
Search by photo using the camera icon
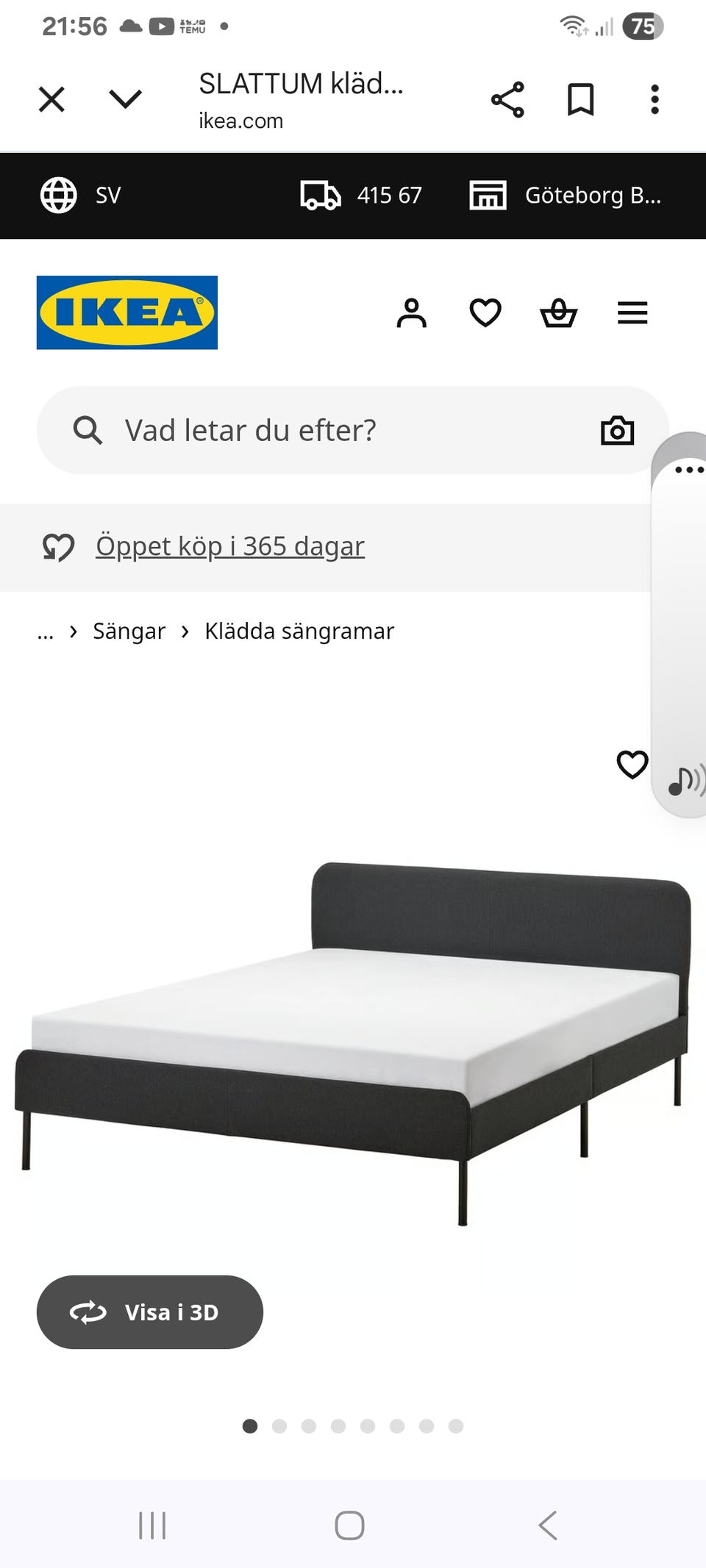[x=618, y=430]
